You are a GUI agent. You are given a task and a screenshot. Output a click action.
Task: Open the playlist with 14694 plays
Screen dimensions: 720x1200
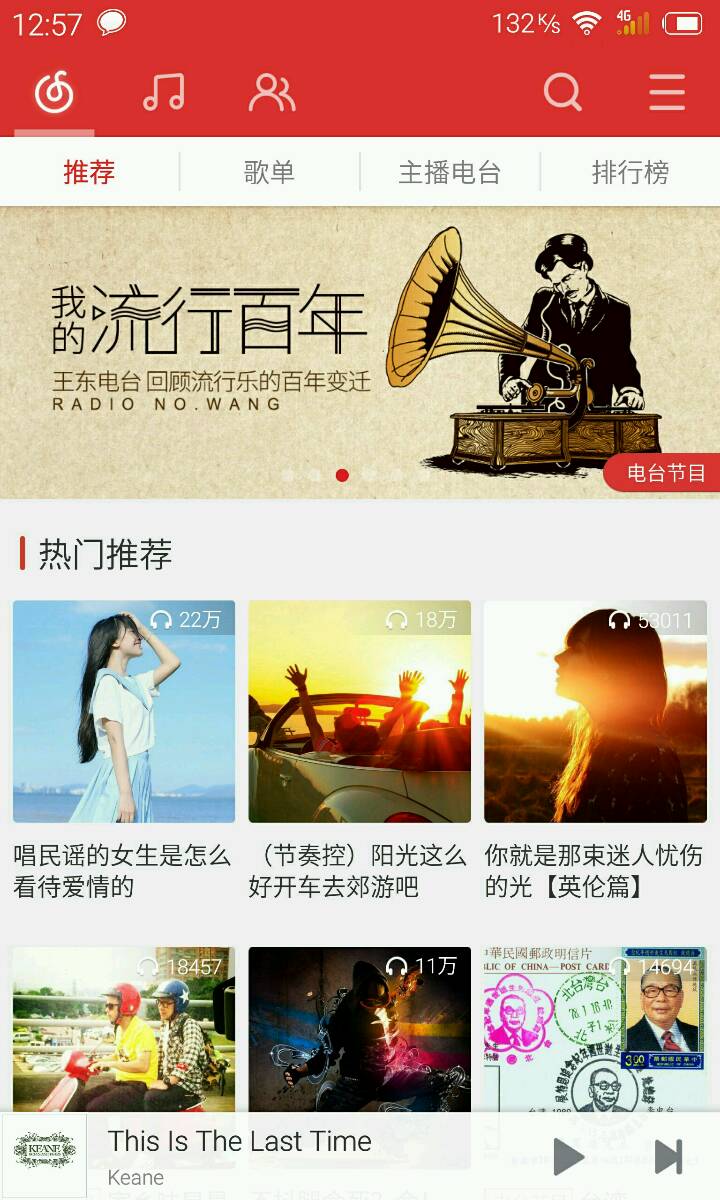click(x=595, y=1030)
